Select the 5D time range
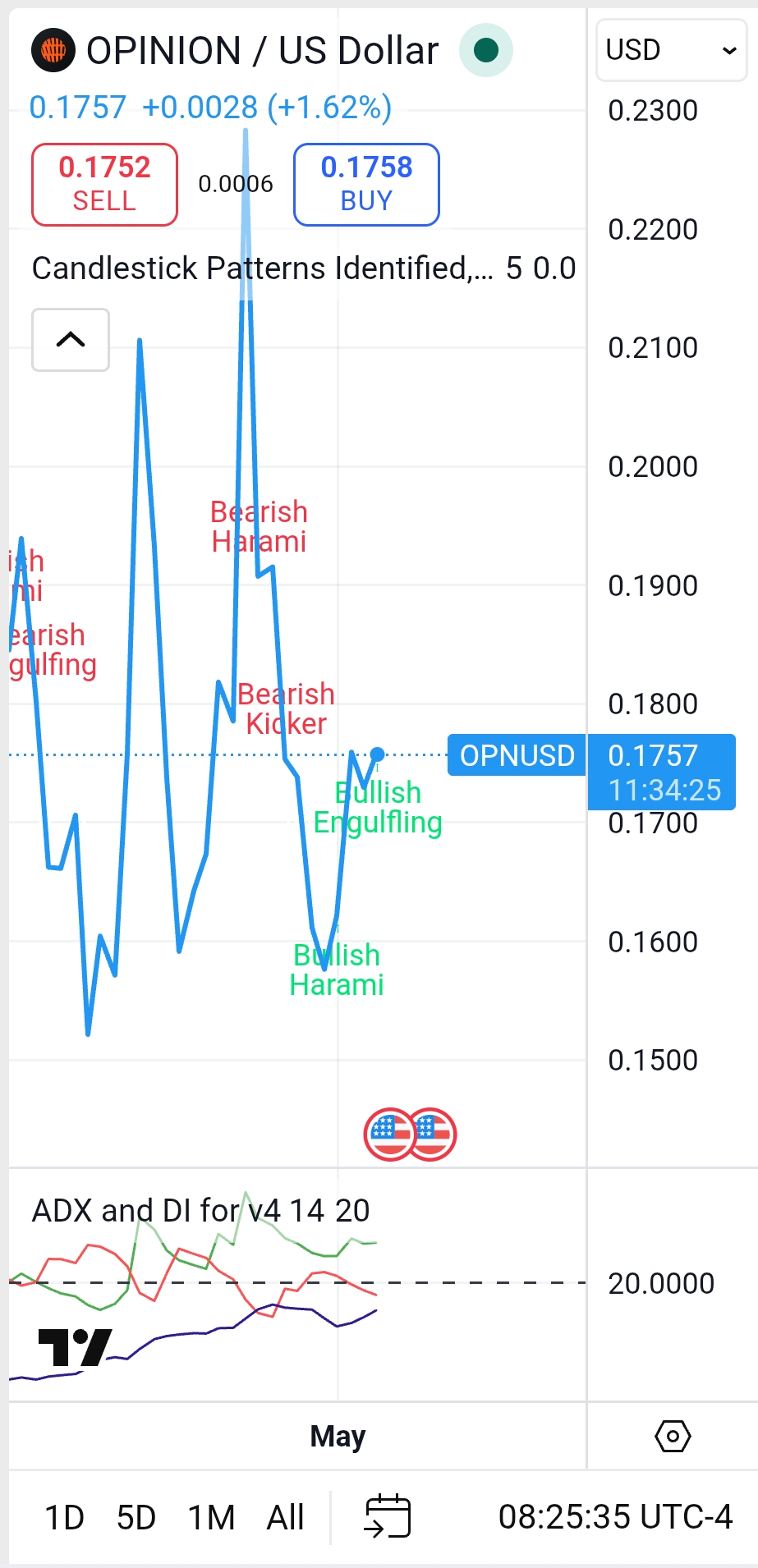This screenshot has height=1568, width=758. [x=136, y=1518]
